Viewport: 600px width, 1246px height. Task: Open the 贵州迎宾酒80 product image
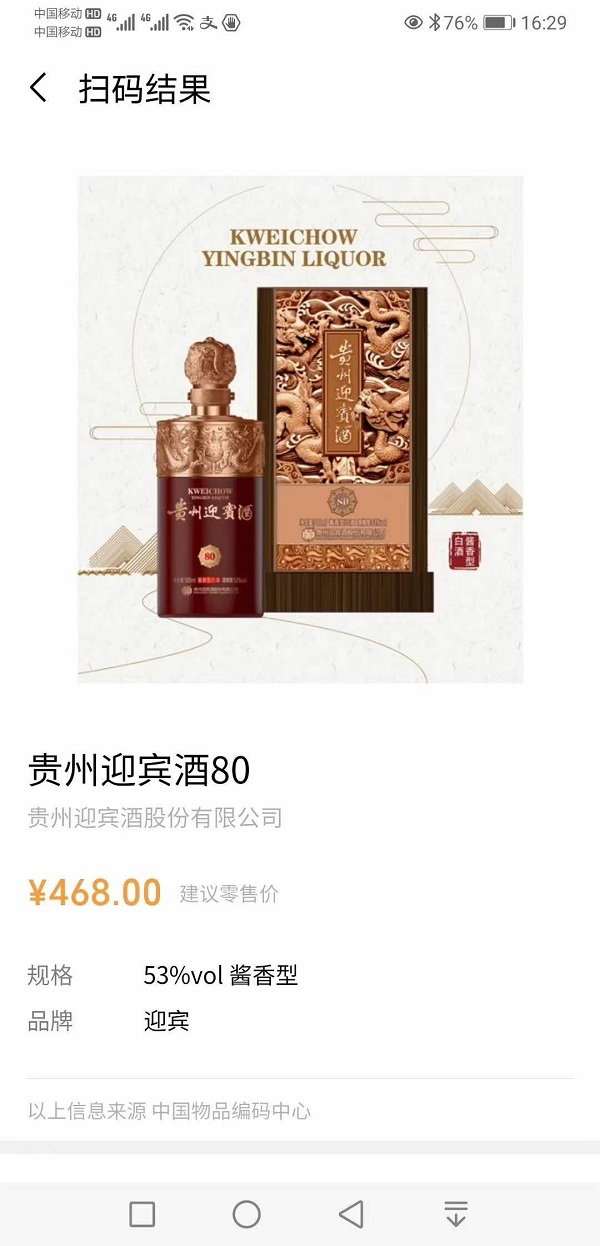click(300, 430)
